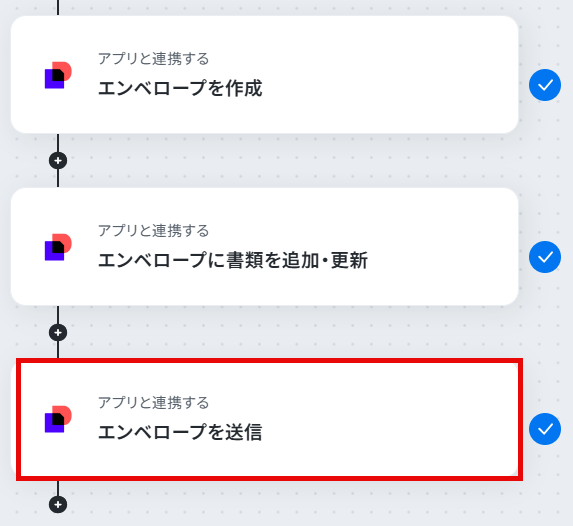Image resolution: width=573 pixels, height=526 pixels.
Task: Add a step below エンベロープを作成
Action: click(x=58, y=160)
